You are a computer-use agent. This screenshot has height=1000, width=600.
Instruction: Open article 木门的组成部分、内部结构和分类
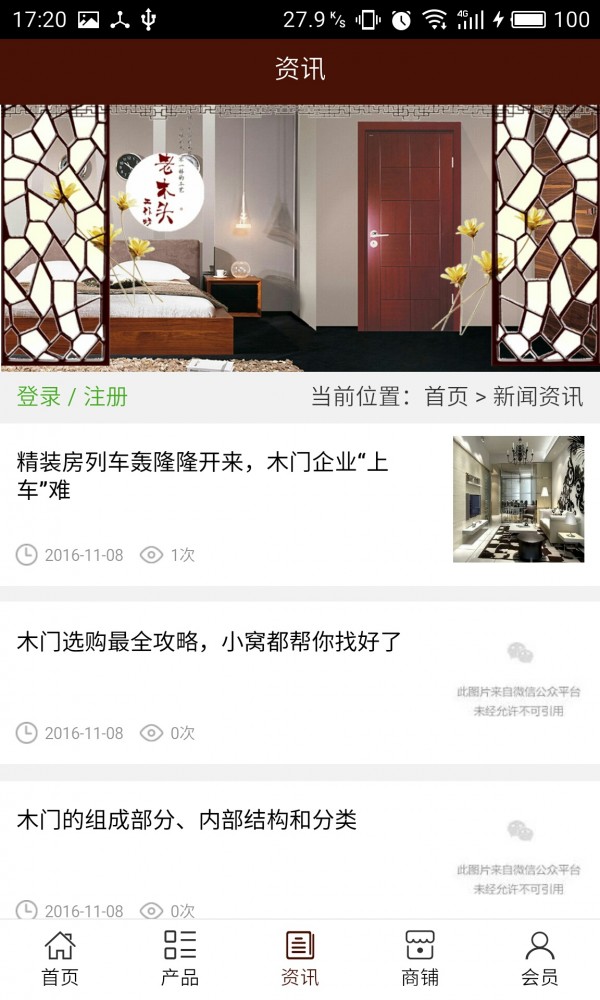click(187, 820)
